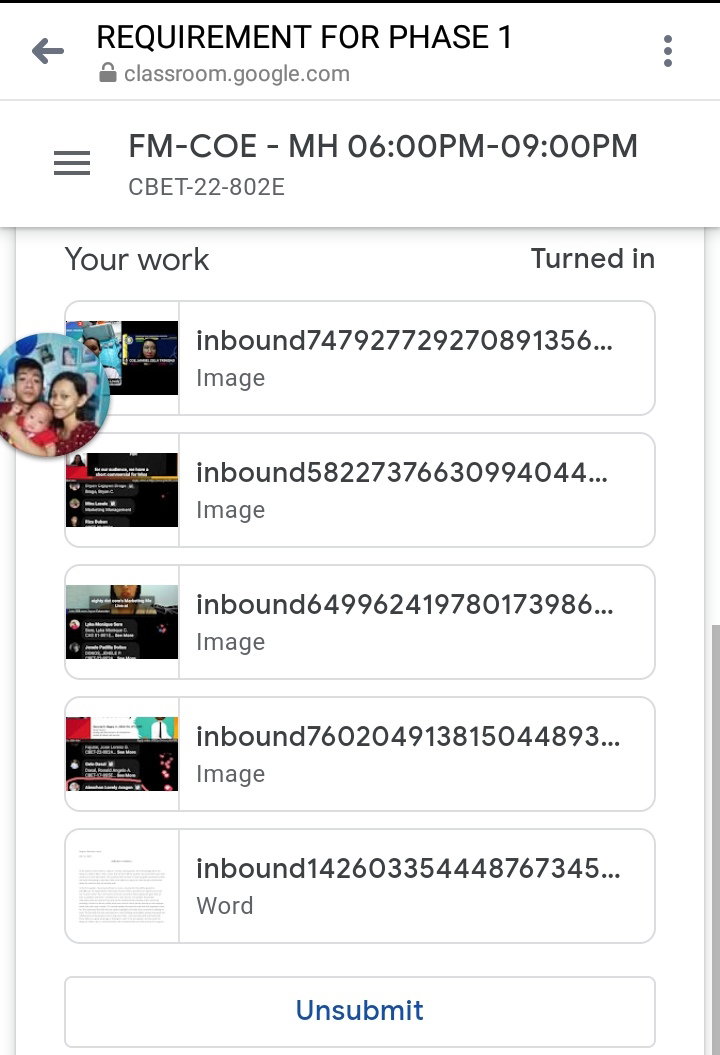
Task: Open the hamburger drawer menu
Action: (x=72, y=163)
